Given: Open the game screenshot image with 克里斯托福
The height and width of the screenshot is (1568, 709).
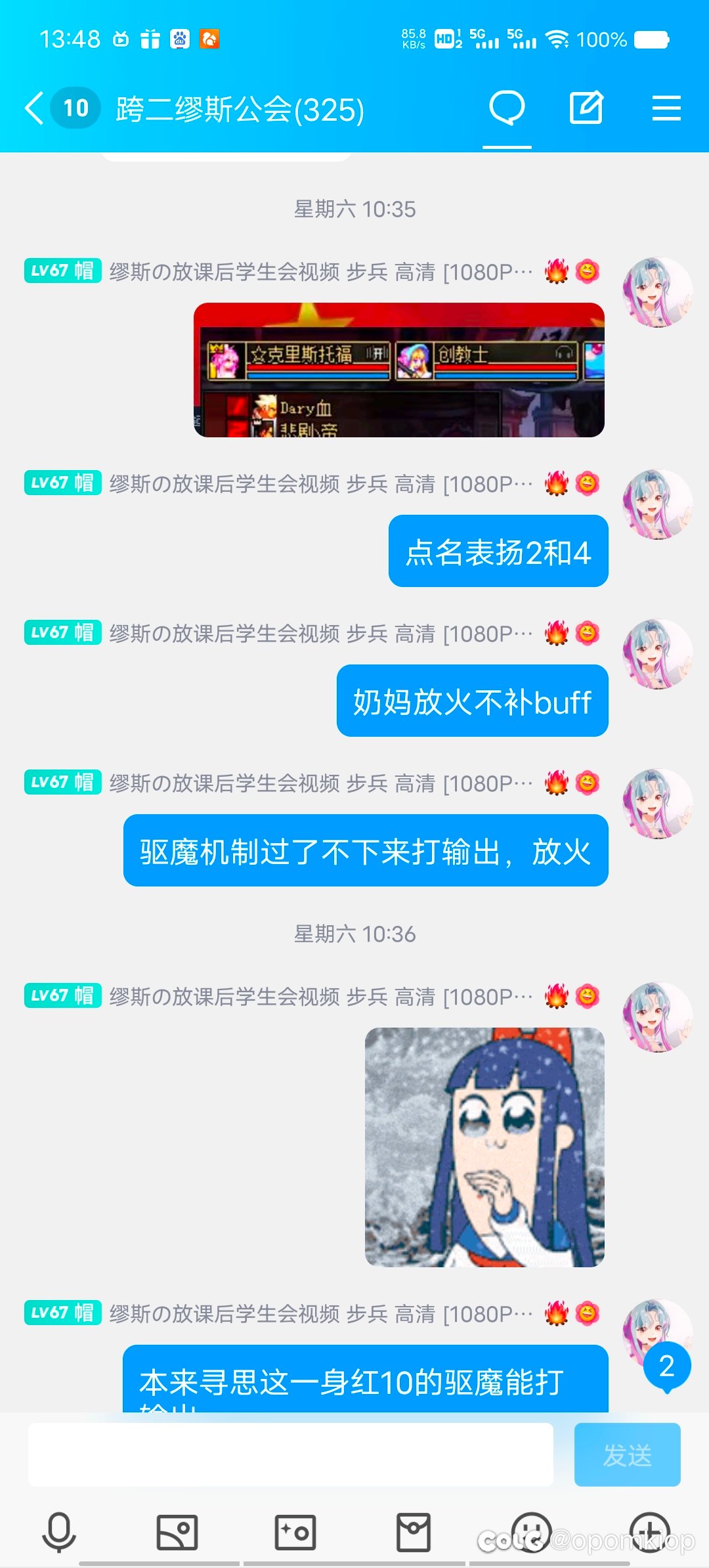Looking at the screenshot, I should coord(399,370).
